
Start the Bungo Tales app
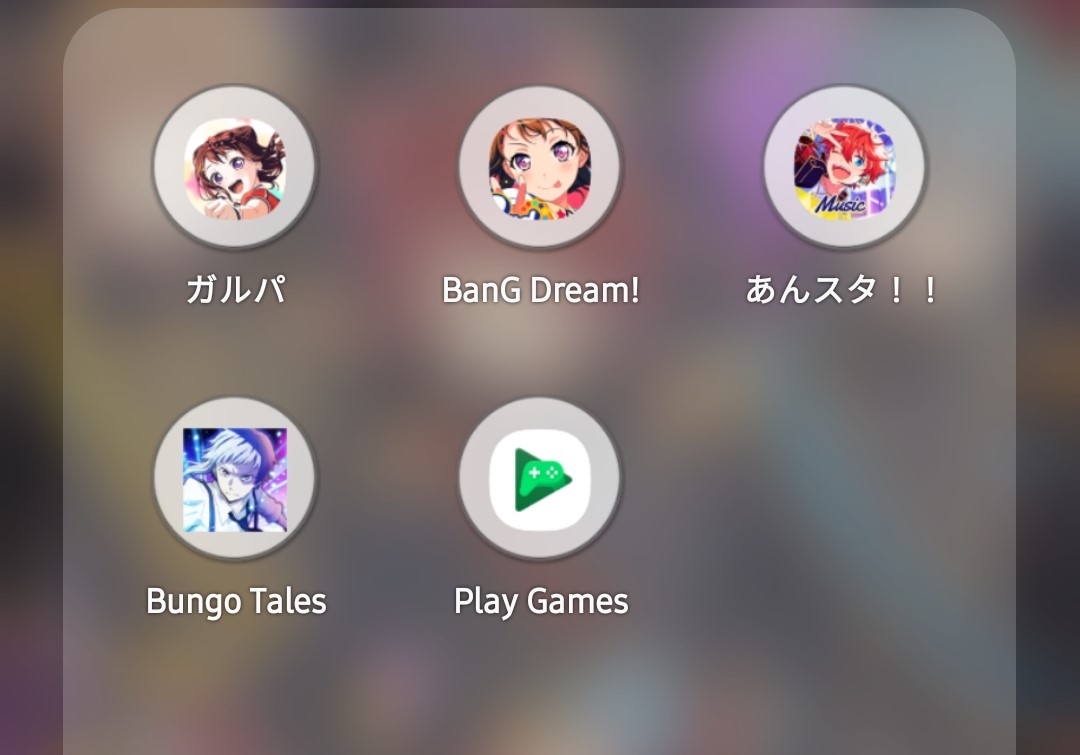(x=235, y=479)
